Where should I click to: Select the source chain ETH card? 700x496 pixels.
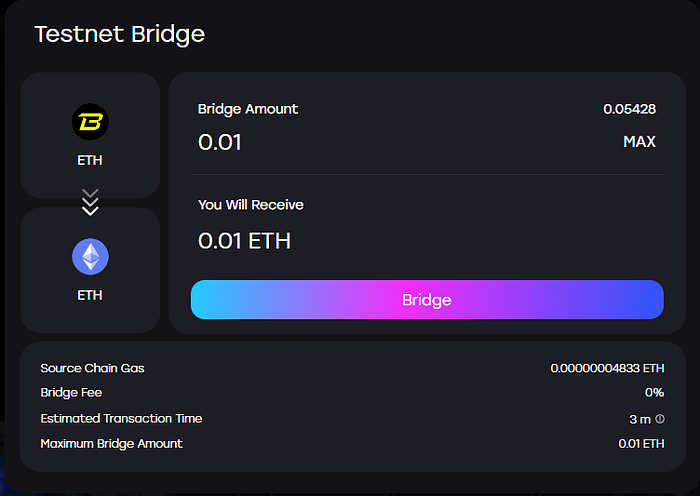[x=90, y=135]
